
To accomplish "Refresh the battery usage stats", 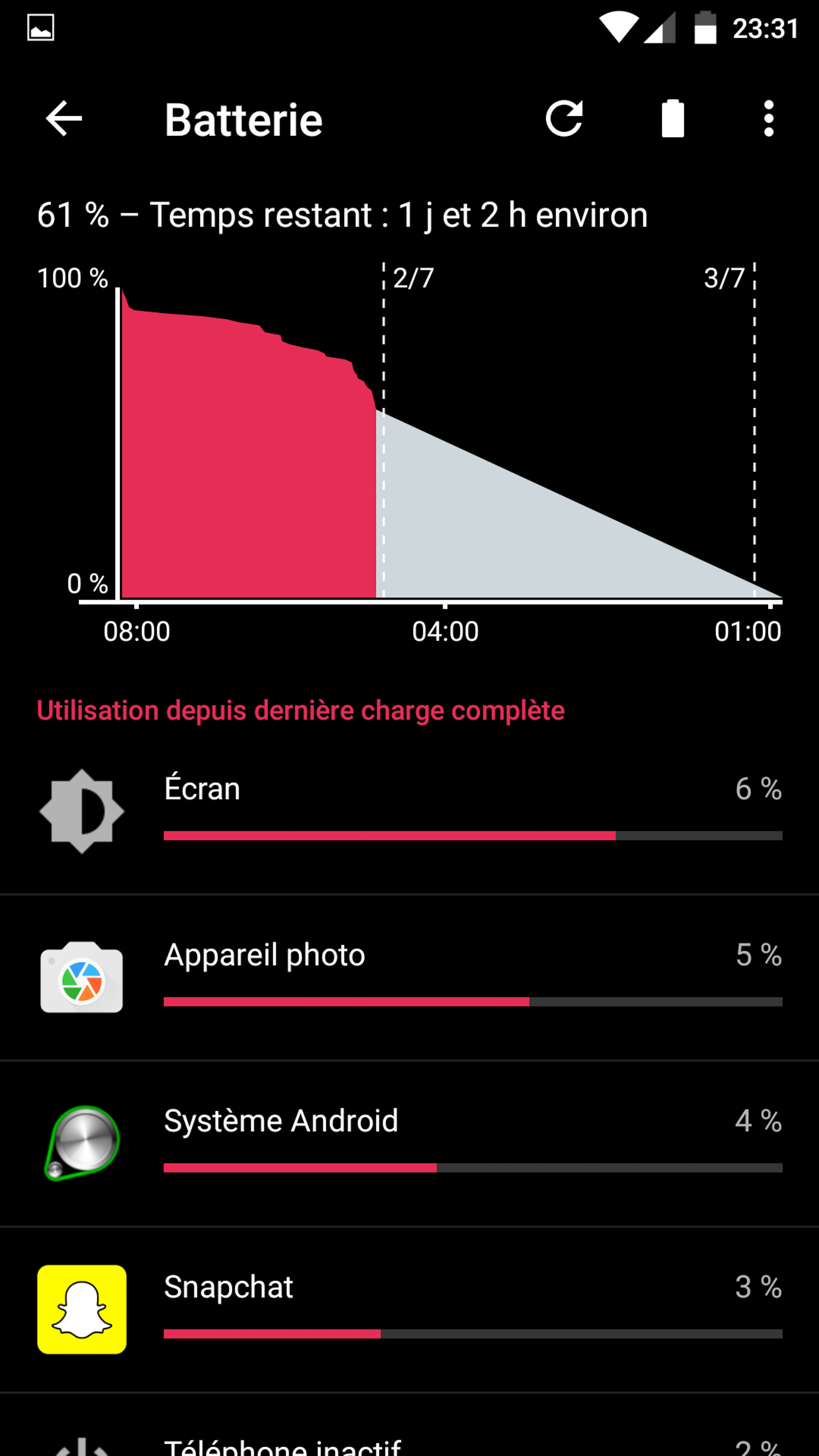I will point(563,119).
